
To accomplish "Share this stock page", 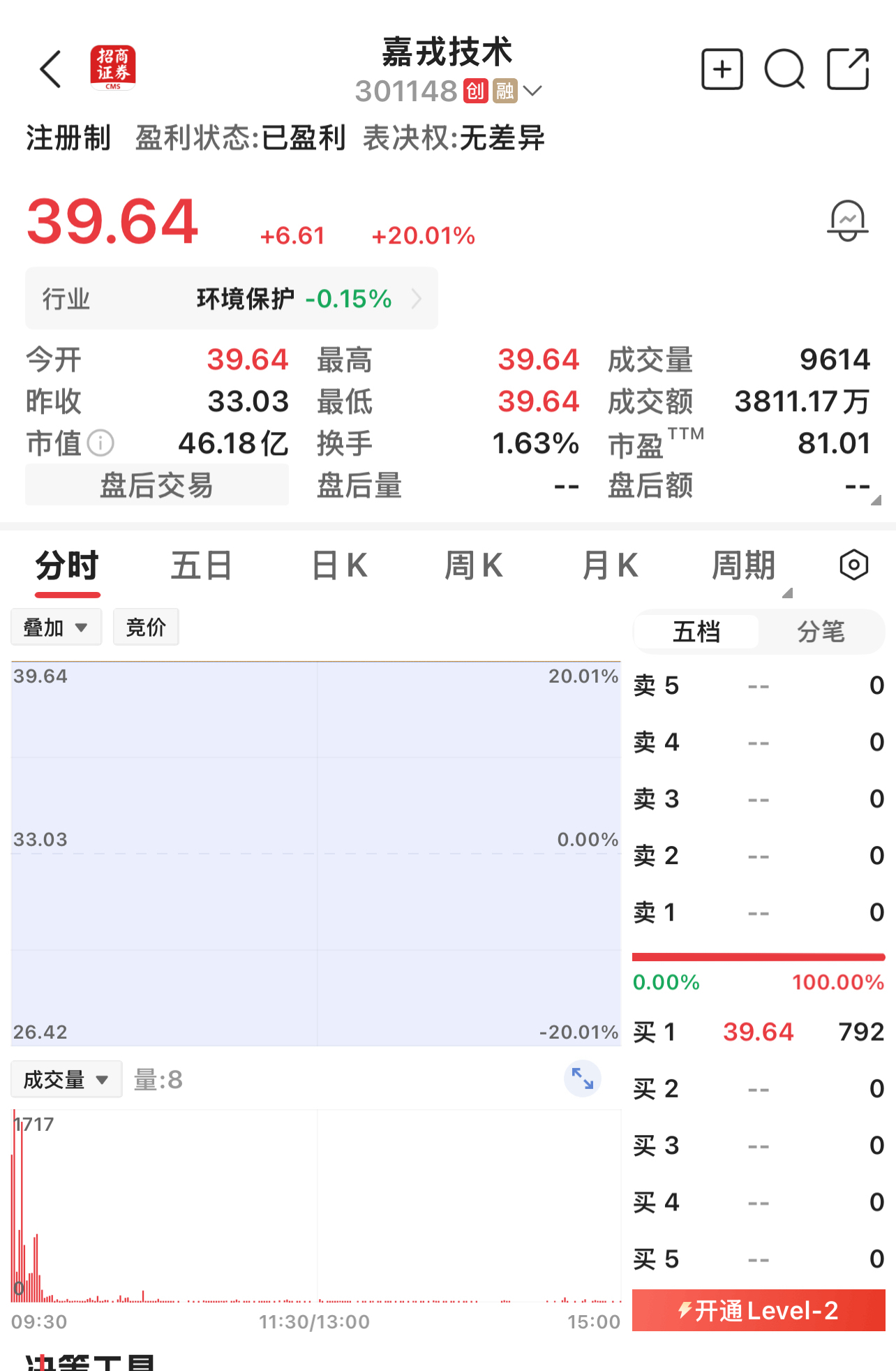I will tap(847, 70).
